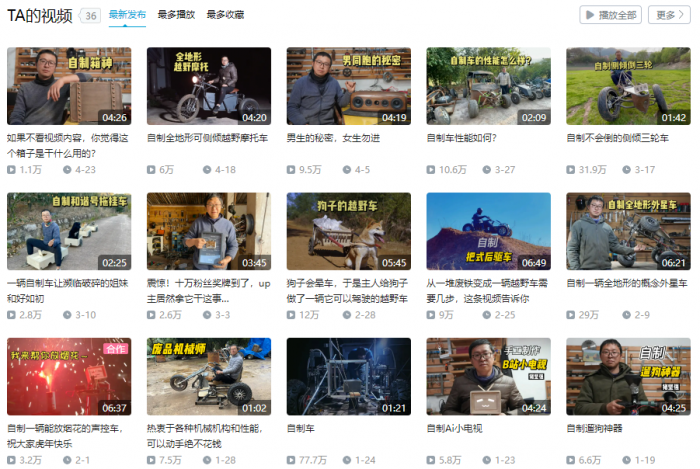Switch to the 最多播放 tab

pos(176,15)
